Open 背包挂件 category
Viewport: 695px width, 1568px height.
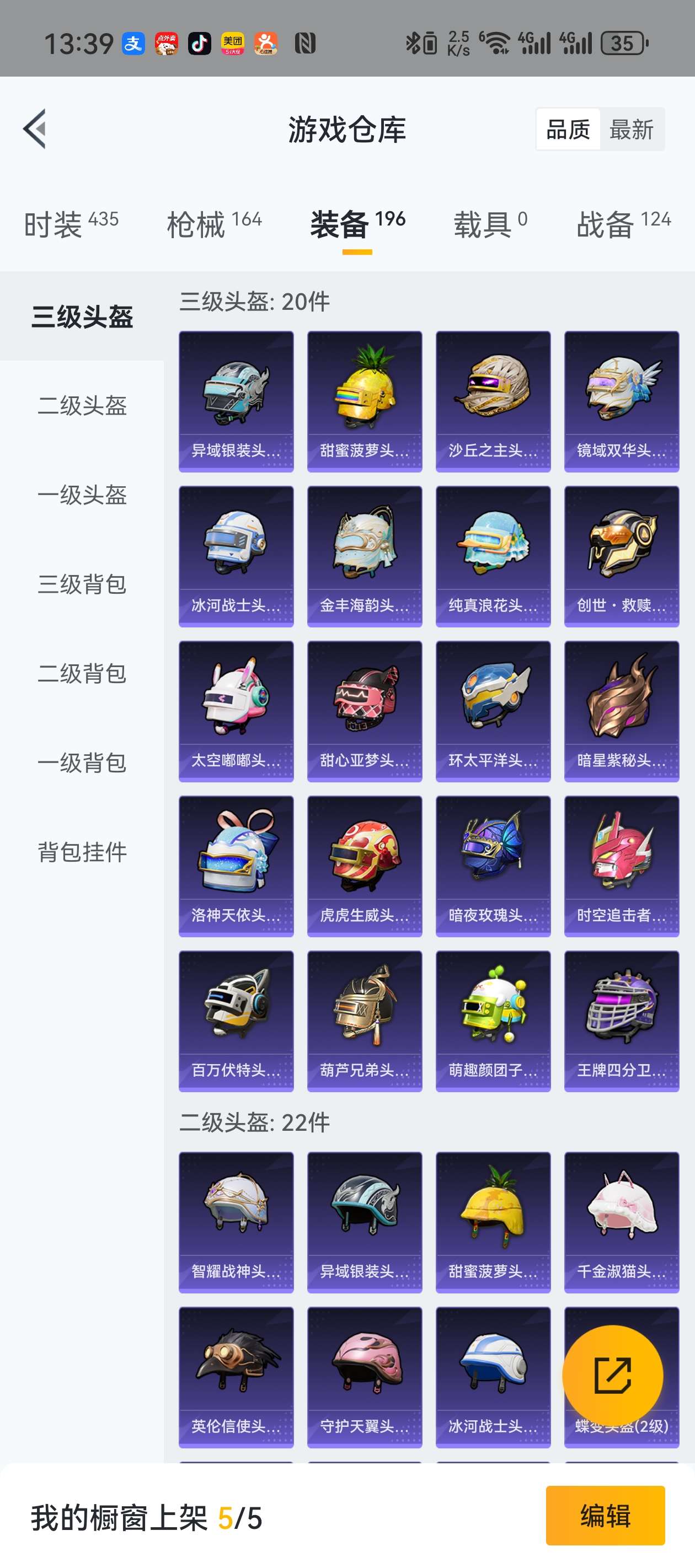coord(82,852)
